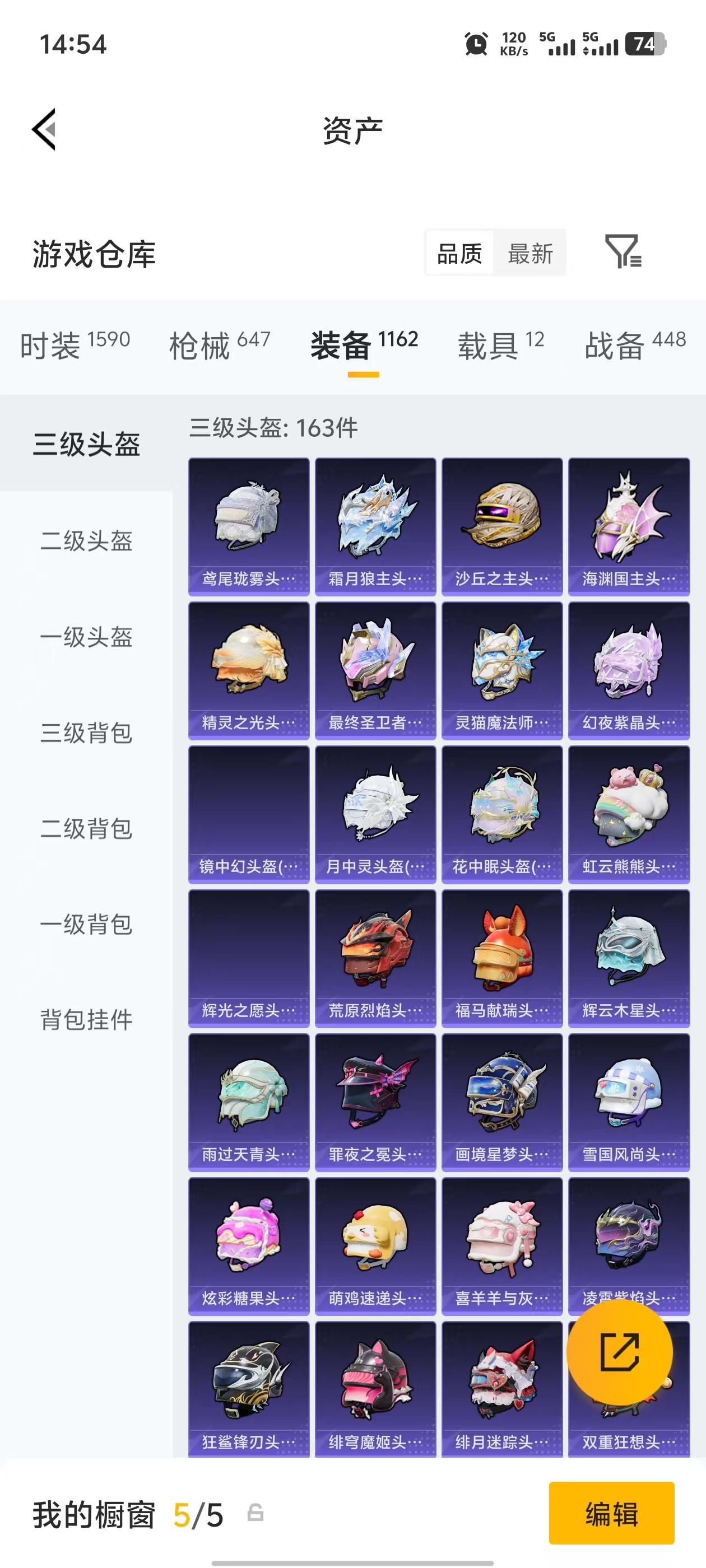Go back using the top-left arrow
The image size is (706, 1568).
coord(44,129)
